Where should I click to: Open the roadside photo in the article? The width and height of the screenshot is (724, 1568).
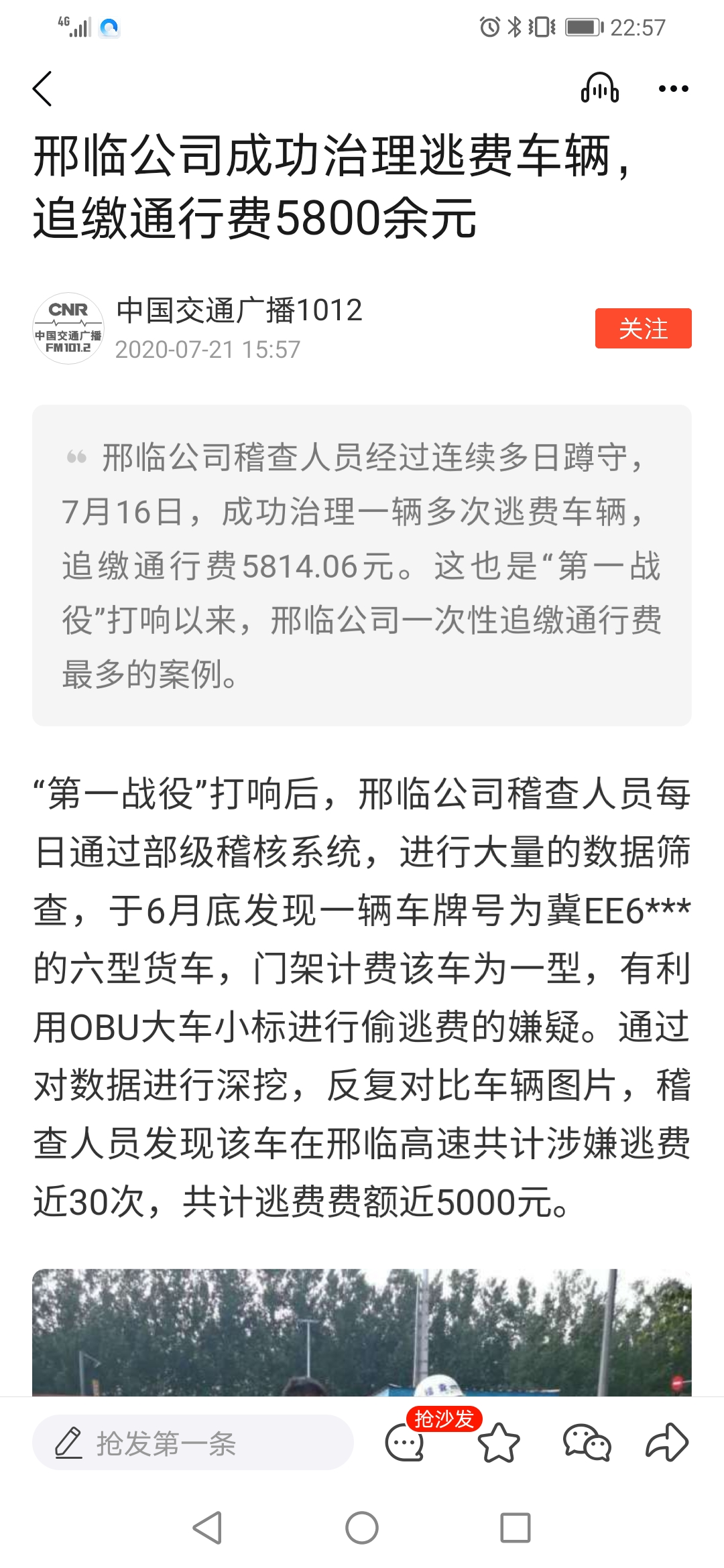click(362, 1332)
